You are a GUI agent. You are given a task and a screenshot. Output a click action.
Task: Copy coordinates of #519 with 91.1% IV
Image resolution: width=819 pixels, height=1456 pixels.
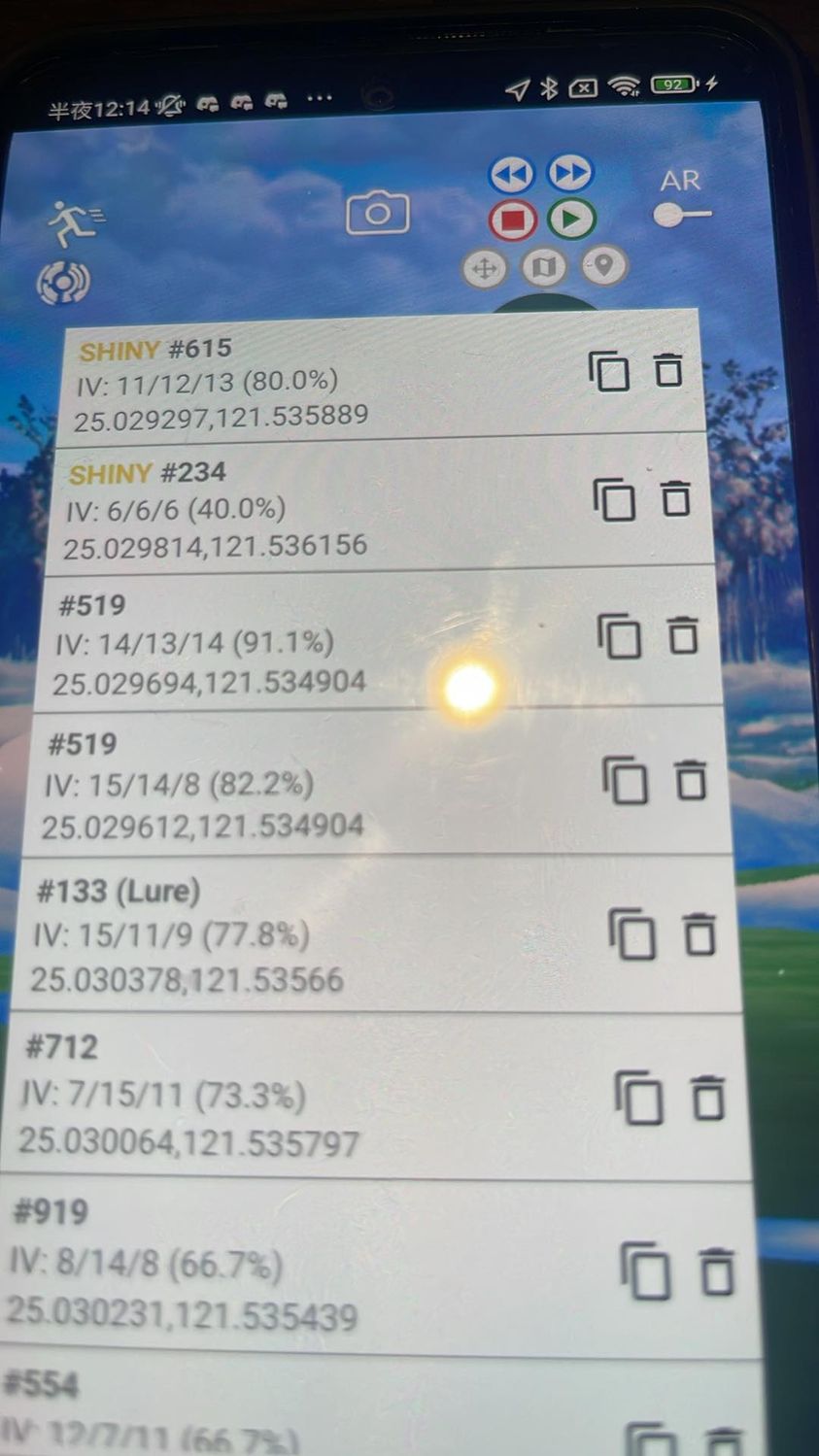[x=620, y=637]
